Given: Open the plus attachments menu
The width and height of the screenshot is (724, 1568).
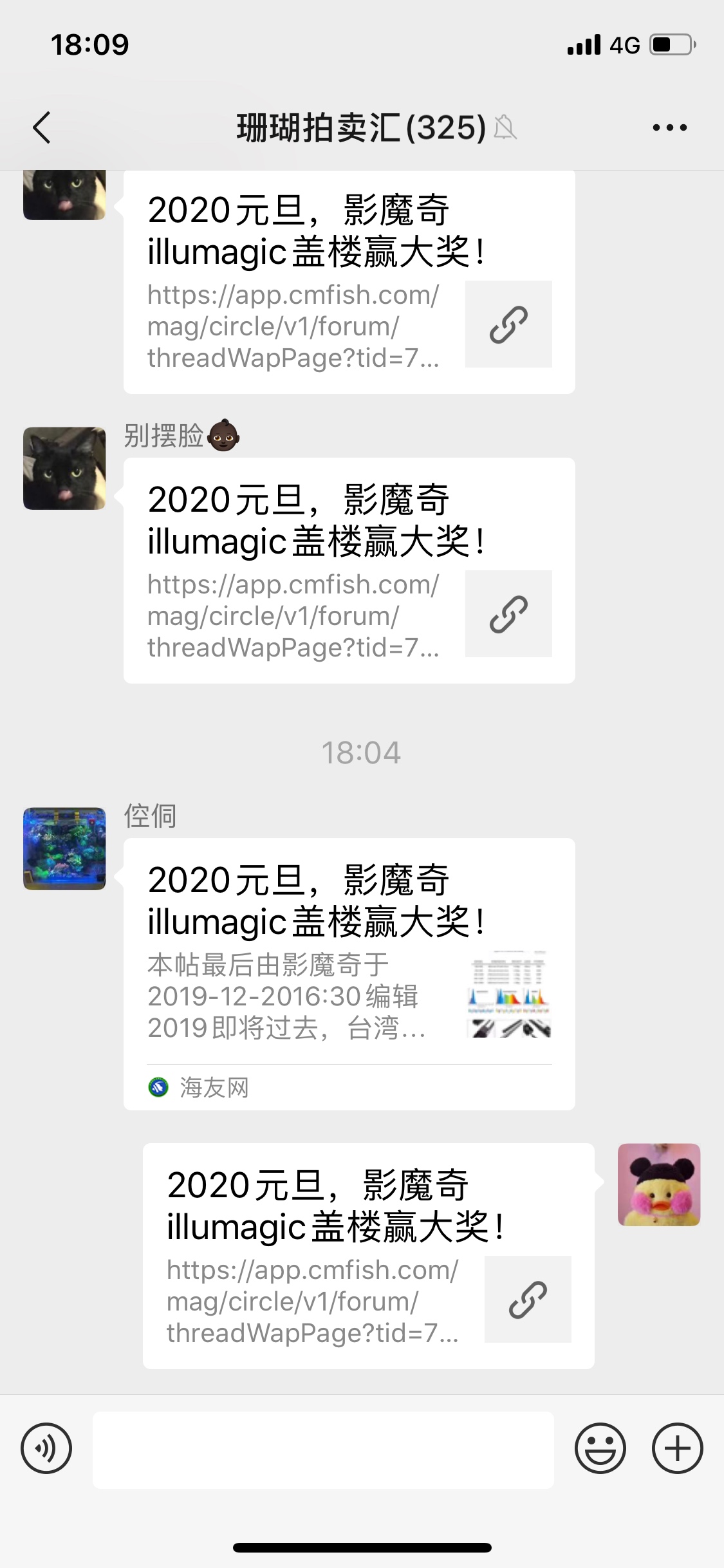Looking at the screenshot, I should (x=677, y=1448).
